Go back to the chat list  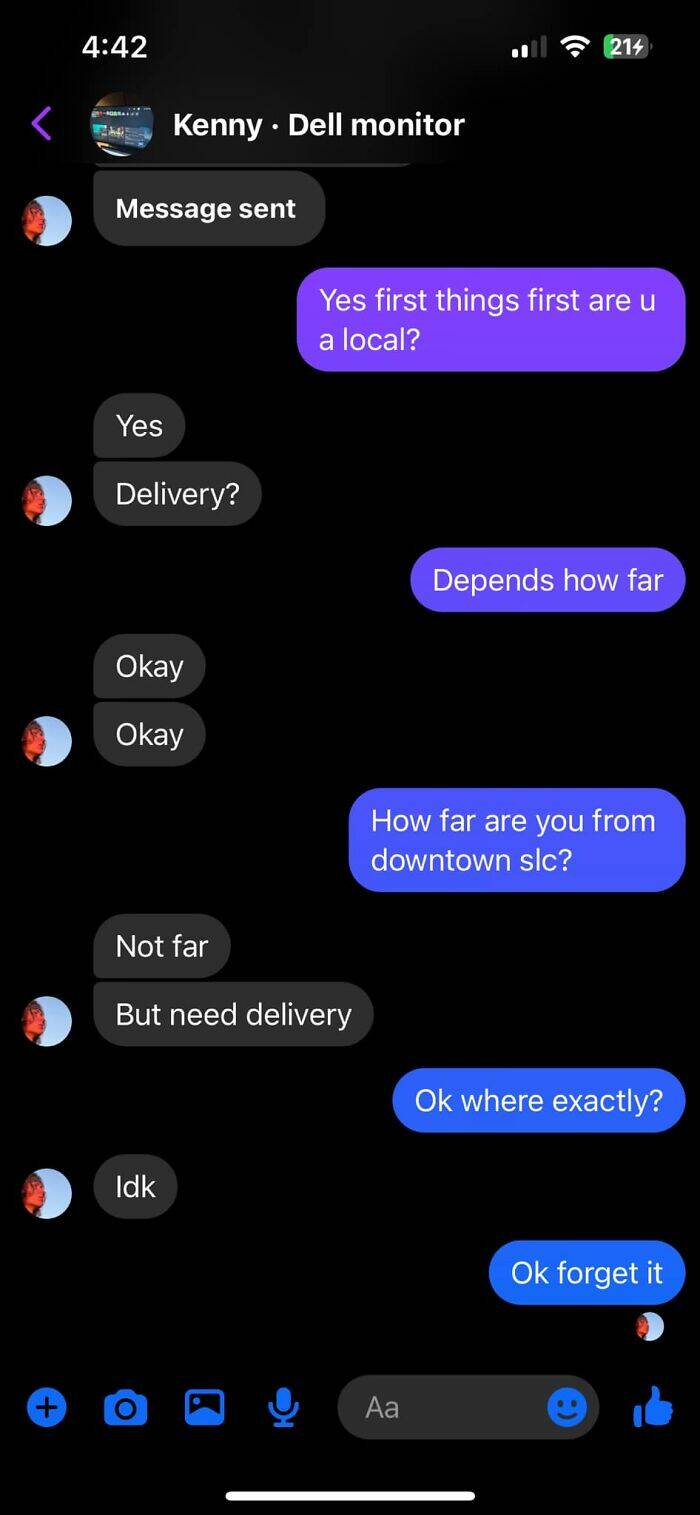click(41, 124)
